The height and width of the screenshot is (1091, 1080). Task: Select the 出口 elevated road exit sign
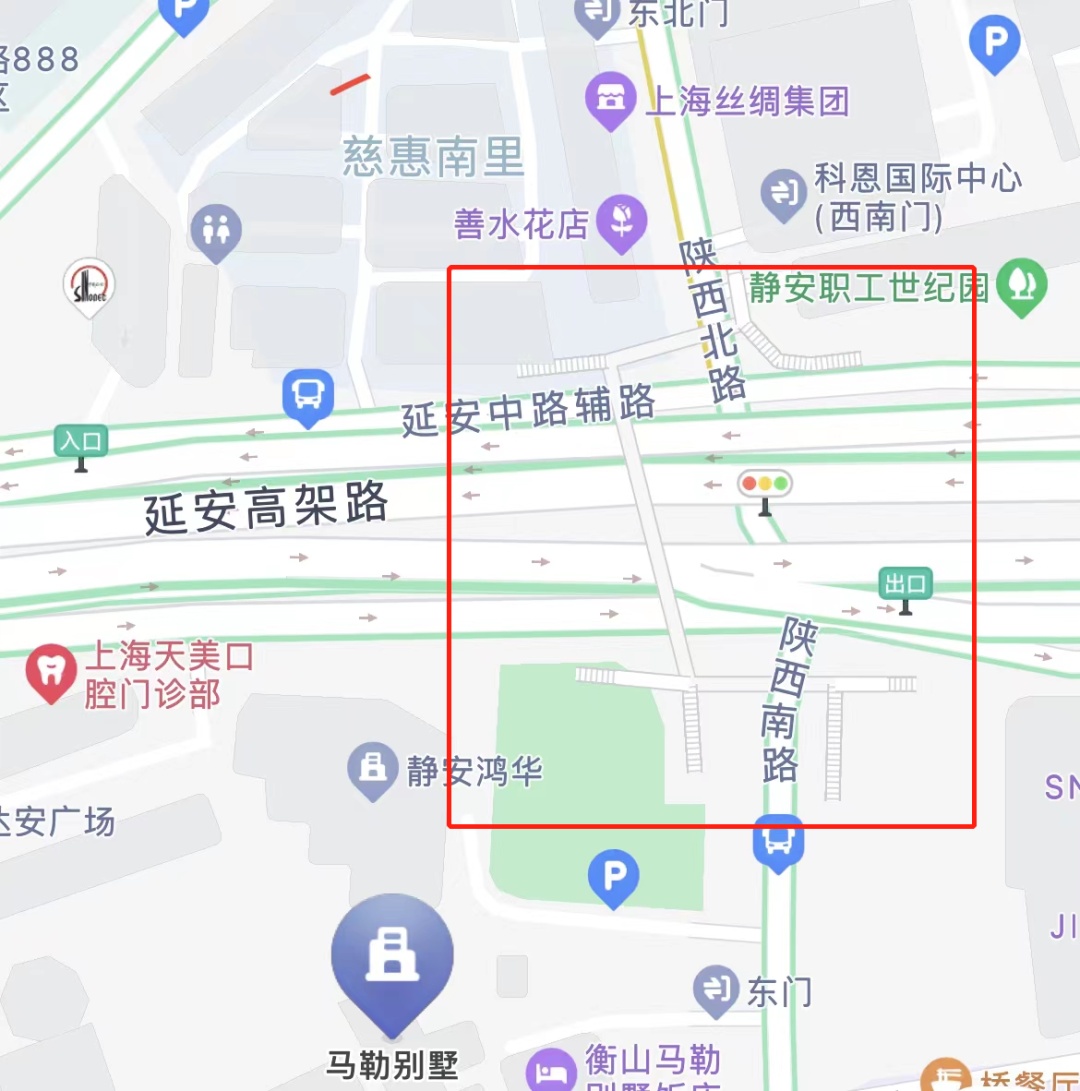(905, 584)
